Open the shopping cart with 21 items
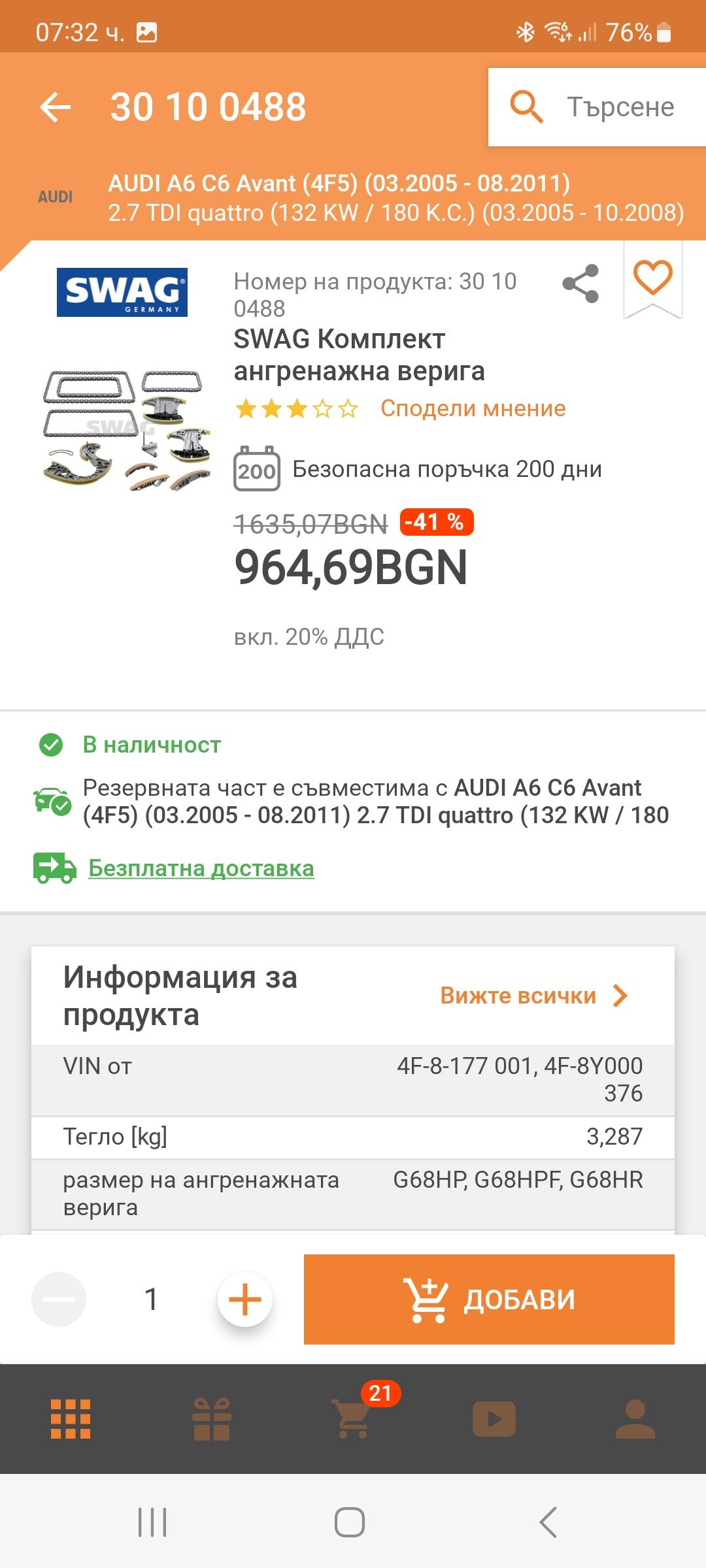 [x=354, y=1418]
